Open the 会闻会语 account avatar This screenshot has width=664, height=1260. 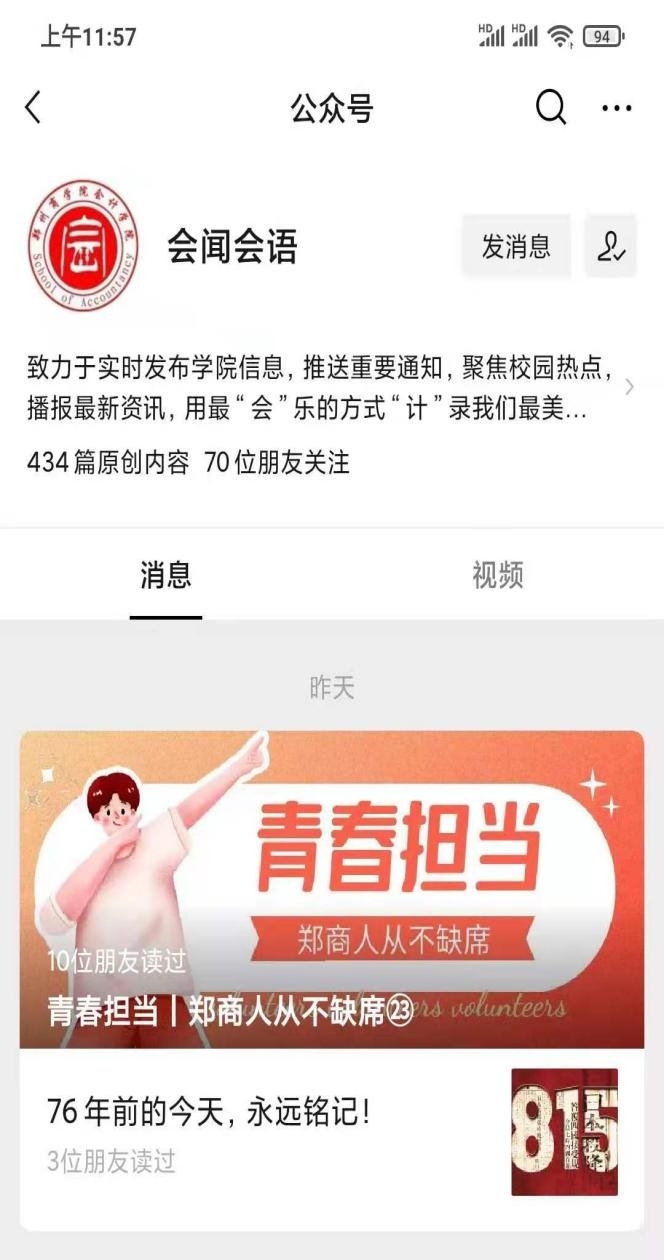click(x=83, y=246)
